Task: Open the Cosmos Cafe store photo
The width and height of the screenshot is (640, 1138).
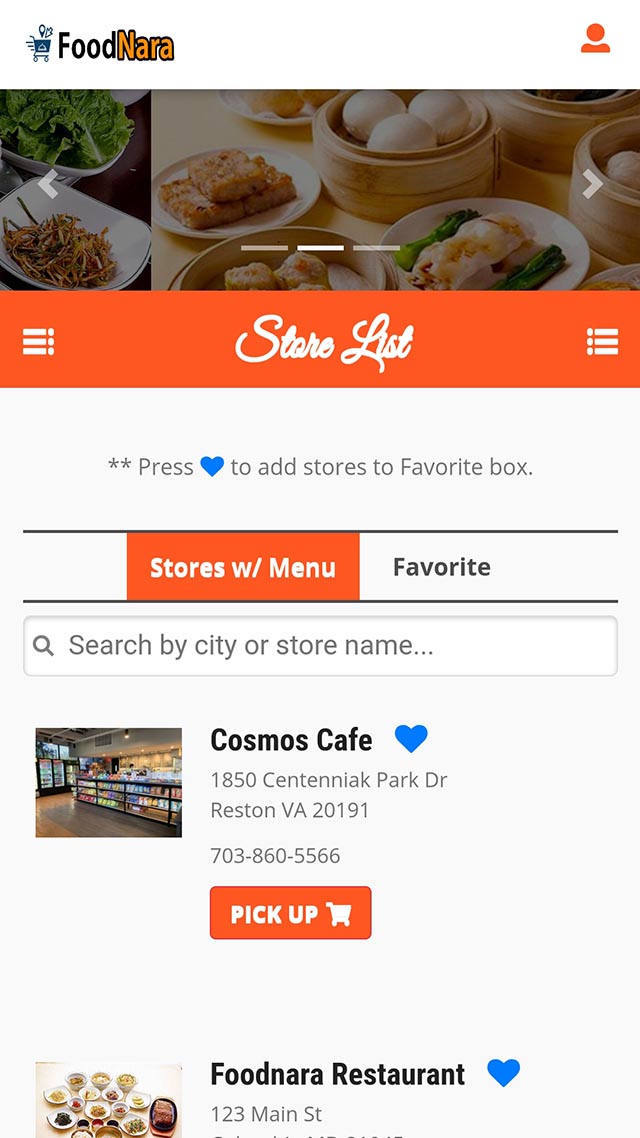Action: [x=109, y=782]
